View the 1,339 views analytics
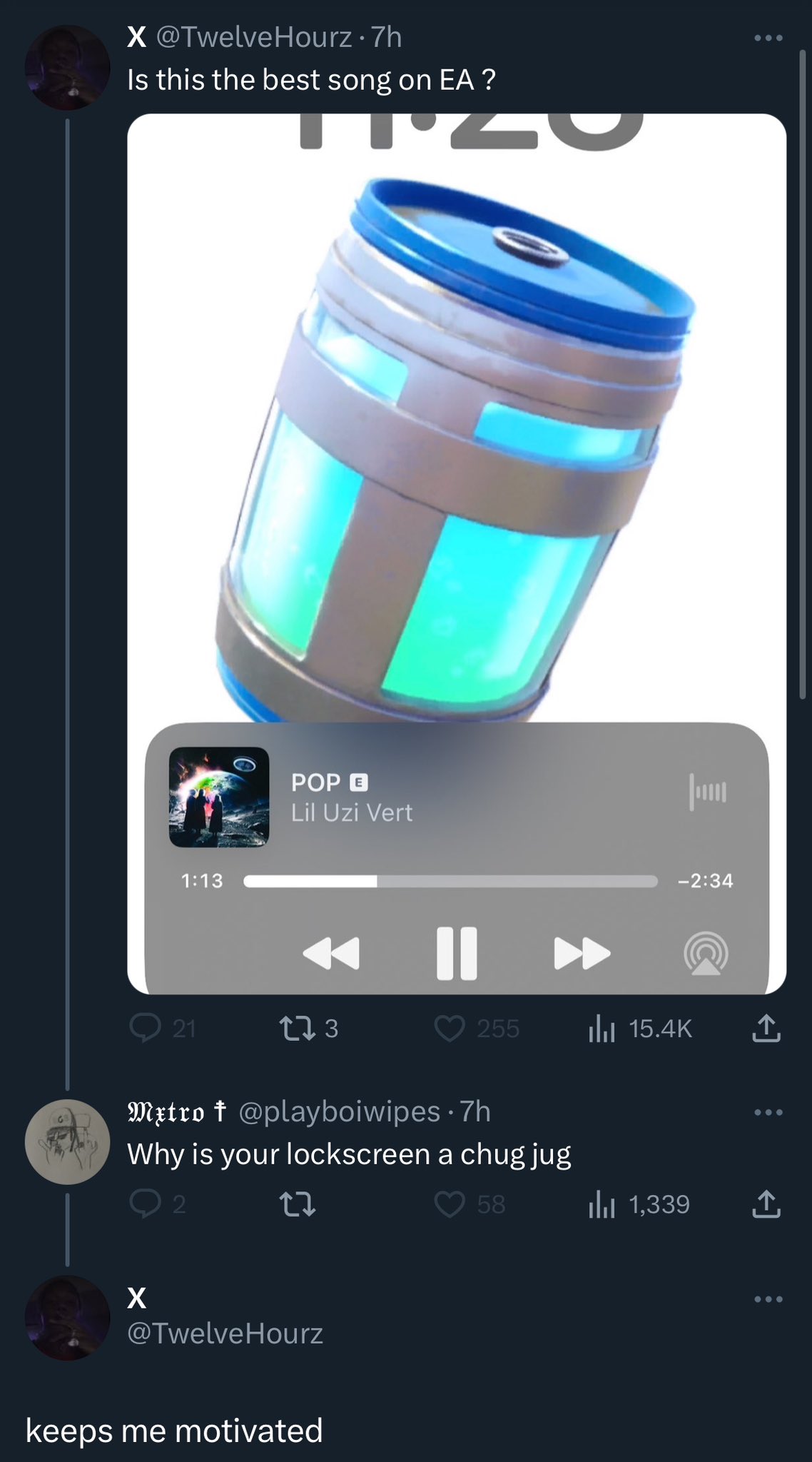Screen dimensions: 812x1462 click(602, 1204)
